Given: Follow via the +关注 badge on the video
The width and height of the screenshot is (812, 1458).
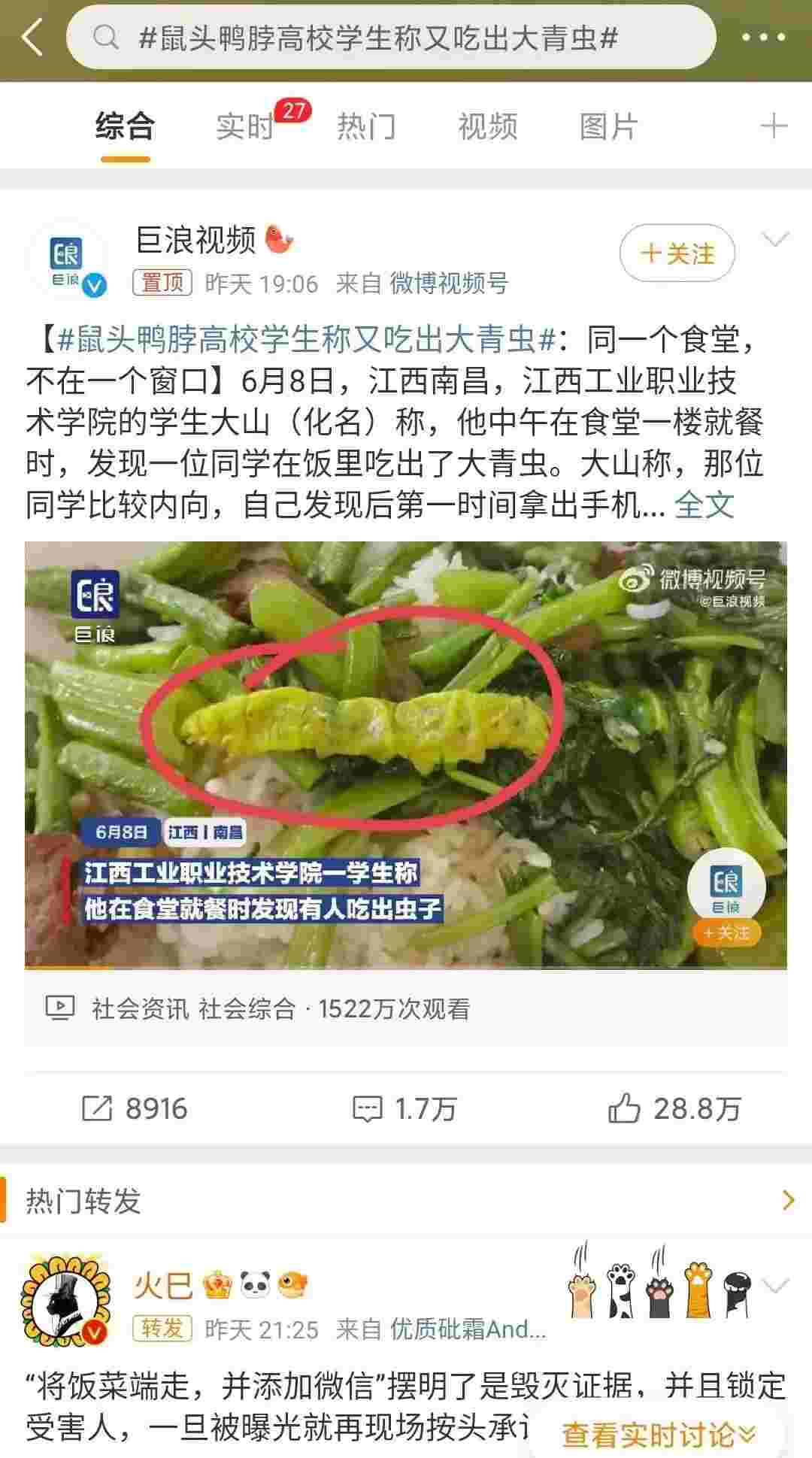Looking at the screenshot, I should (726, 933).
